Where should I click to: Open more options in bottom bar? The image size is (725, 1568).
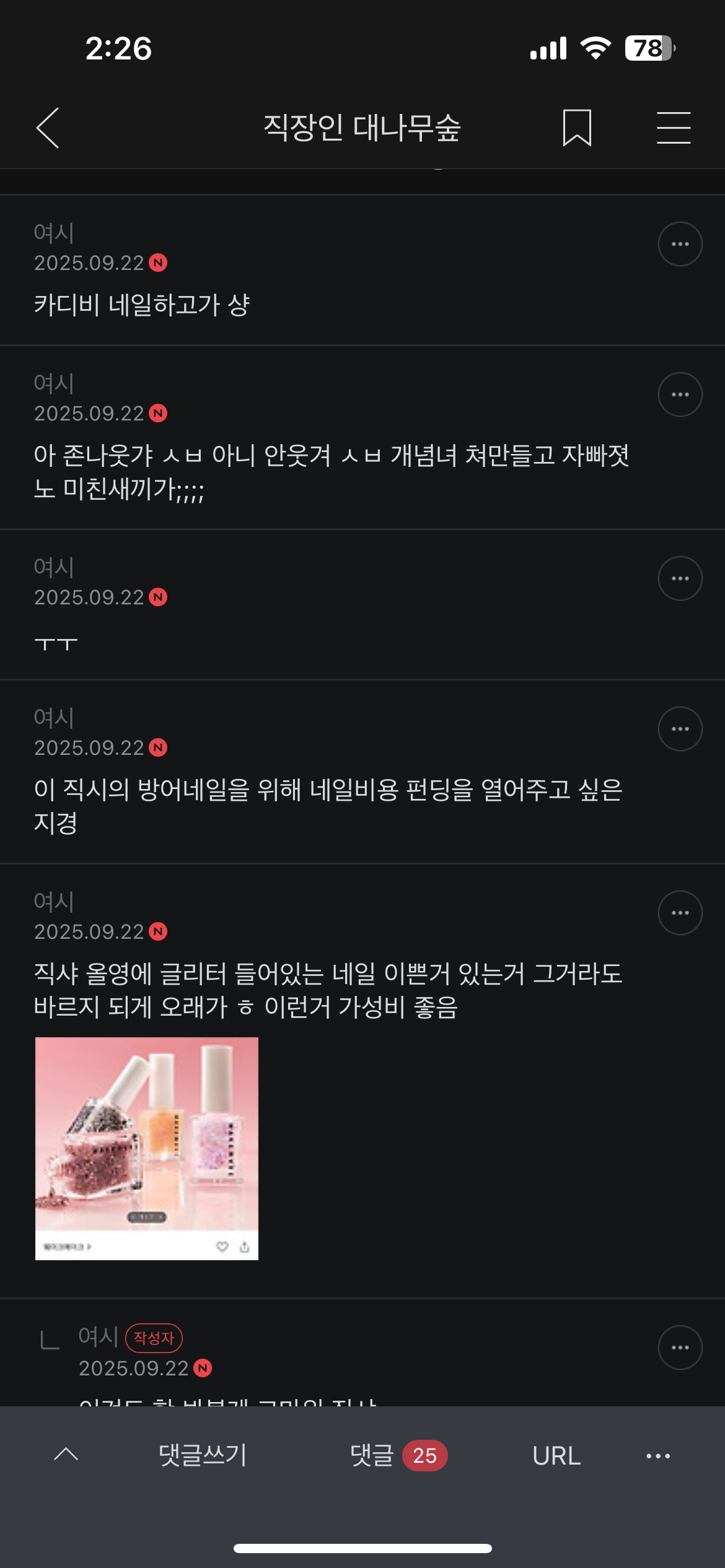(657, 1456)
